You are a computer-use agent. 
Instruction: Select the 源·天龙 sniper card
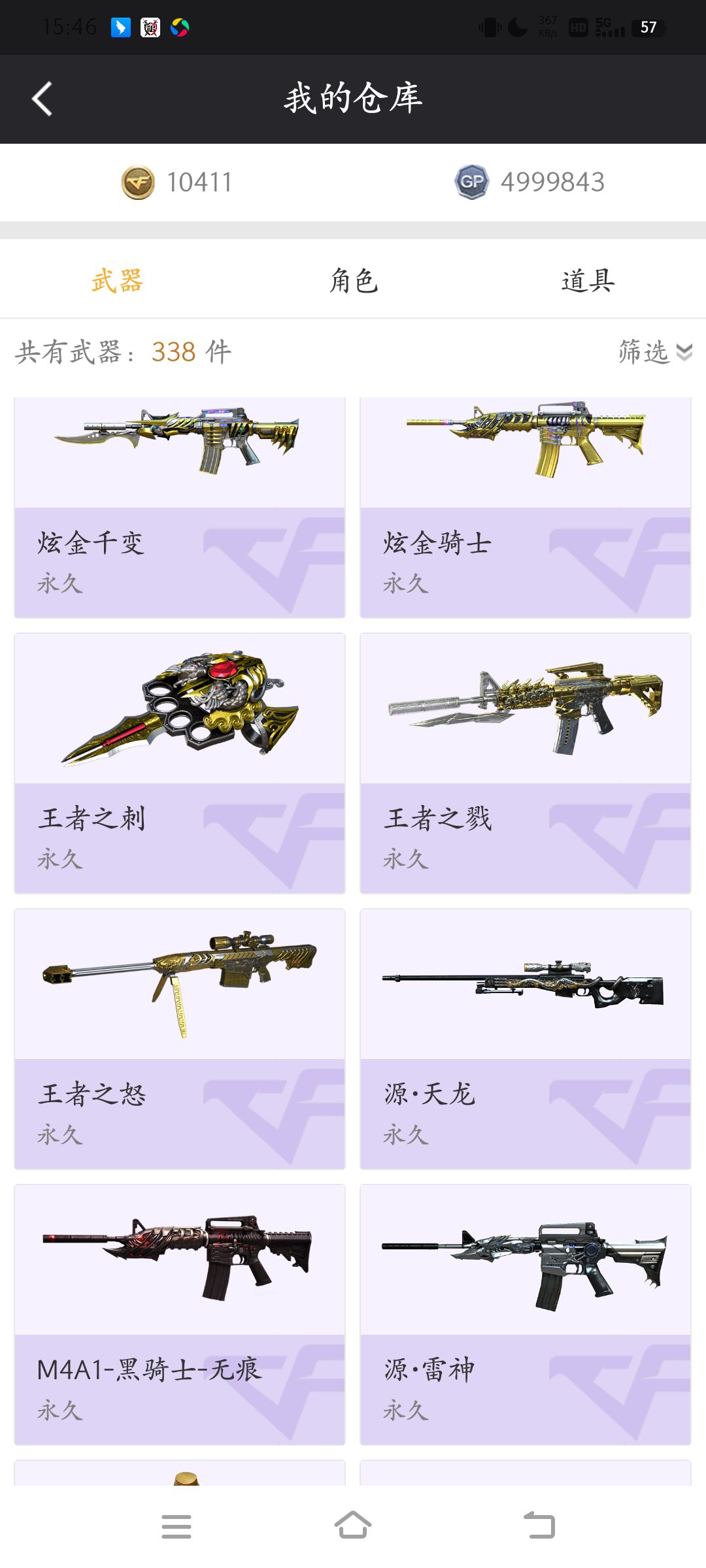526,1038
